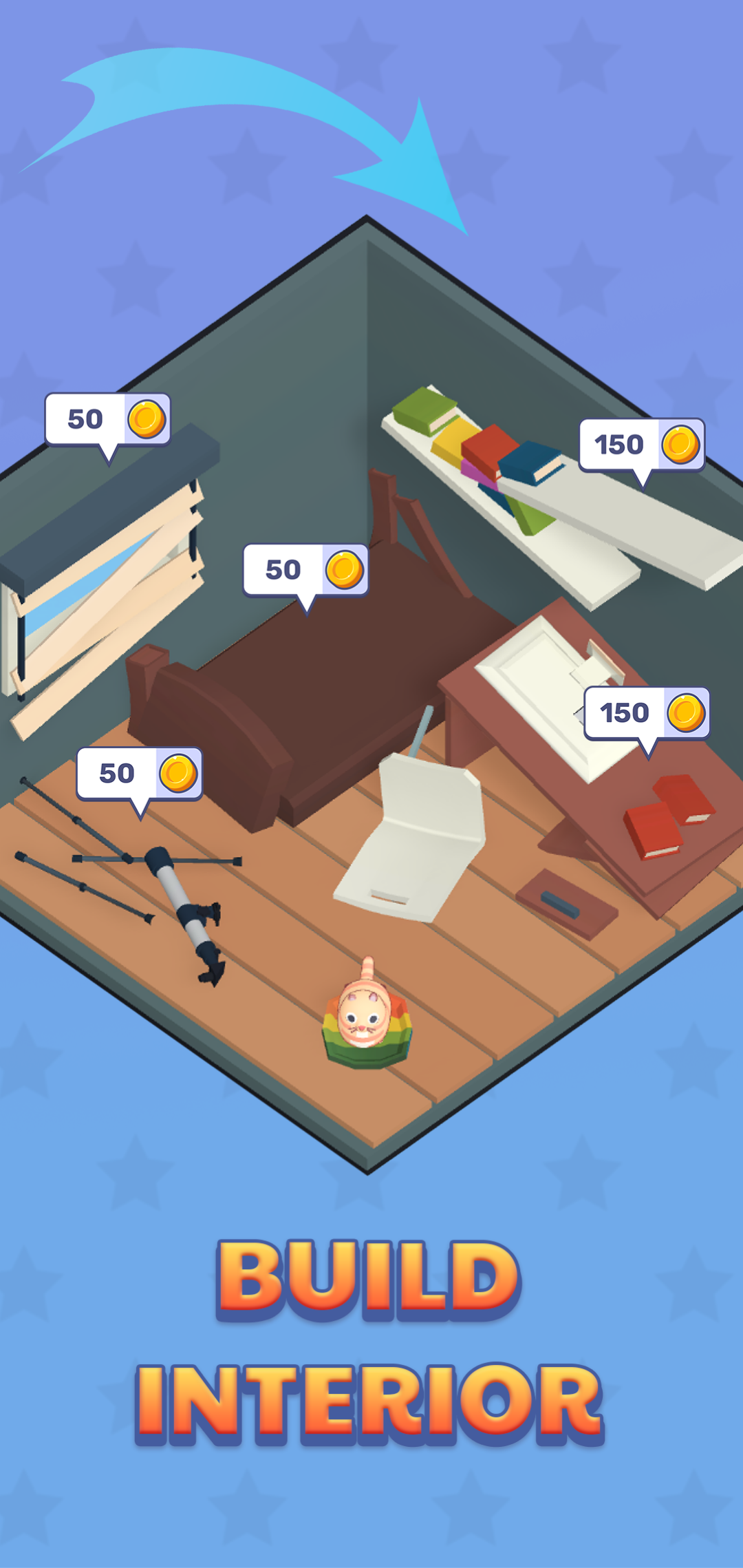Tap the 150 price bubble near the desk
This screenshot has height=1568, width=743.
coord(647,714)
